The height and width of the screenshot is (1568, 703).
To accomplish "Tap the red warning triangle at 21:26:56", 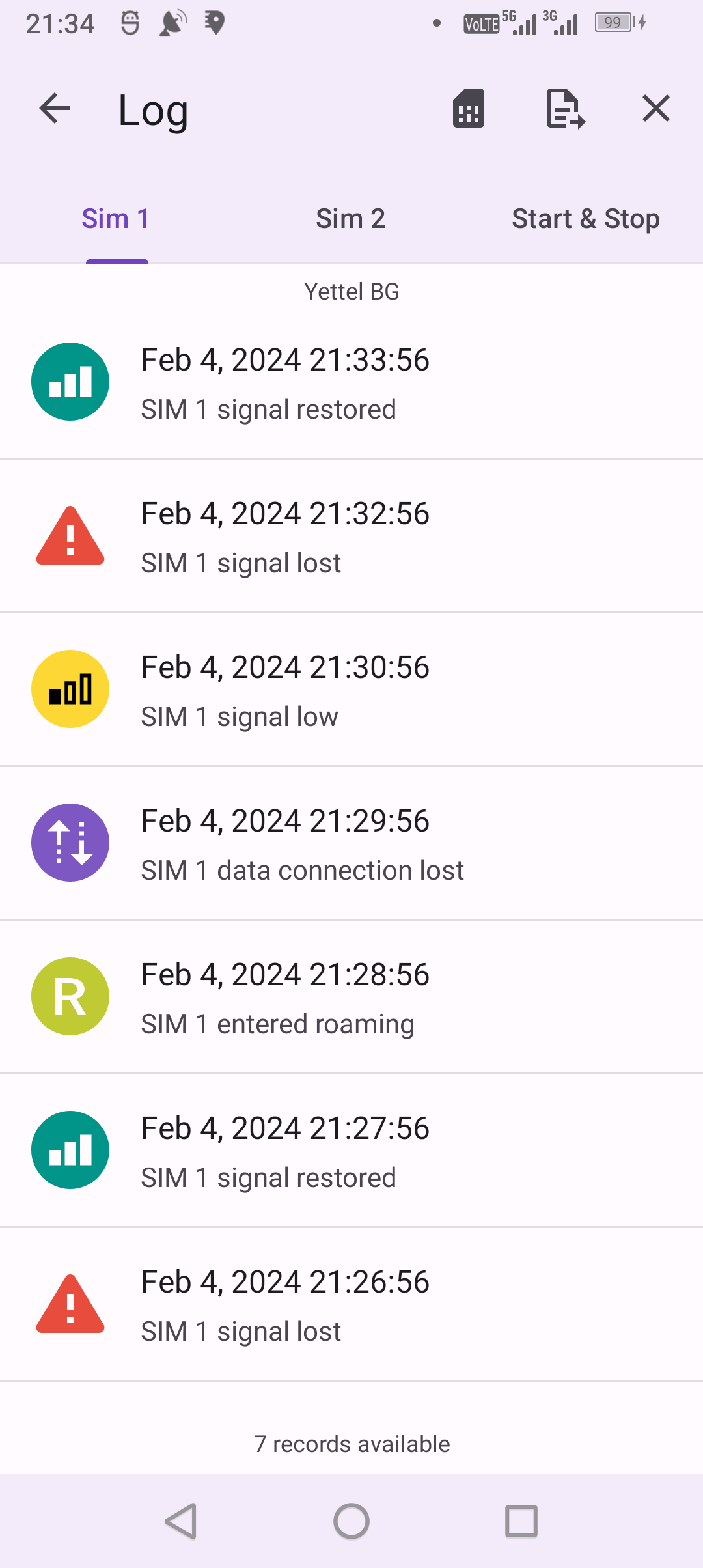I will click(x=70, y=1304).
